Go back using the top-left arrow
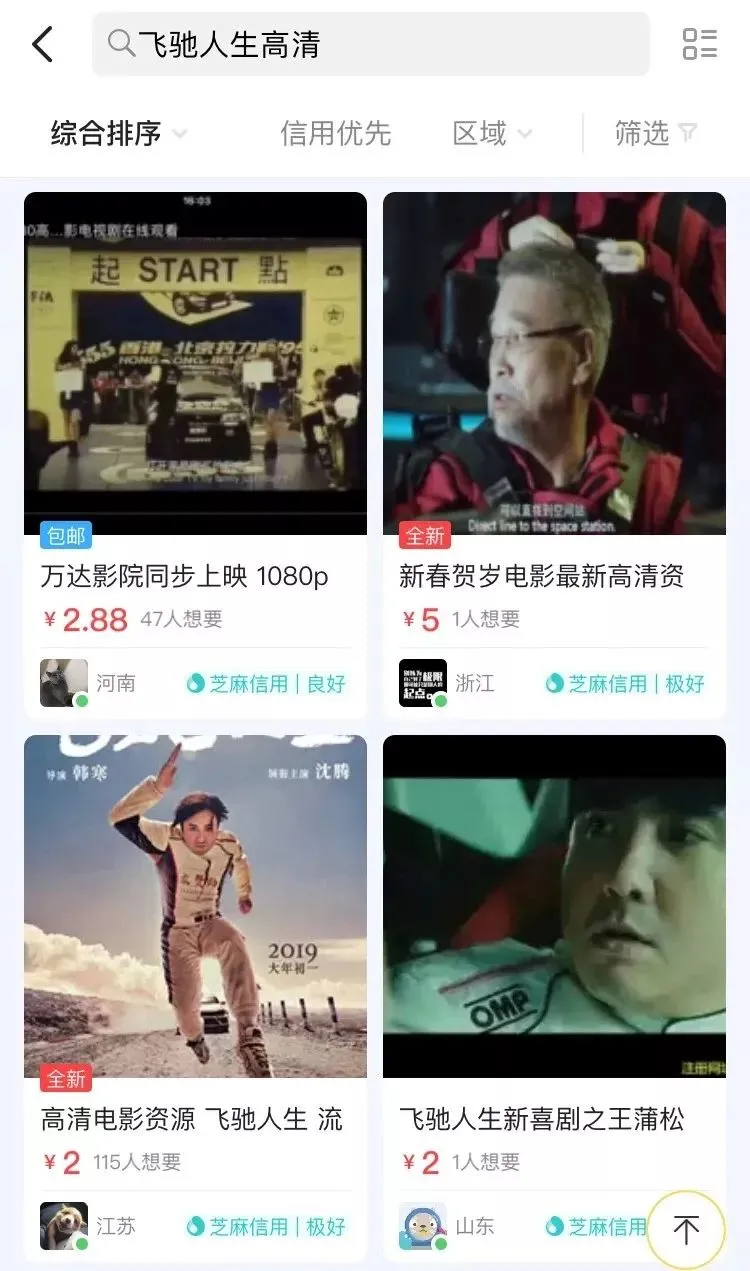Screen dimensions: 750x1271 (x=42, y=44)
